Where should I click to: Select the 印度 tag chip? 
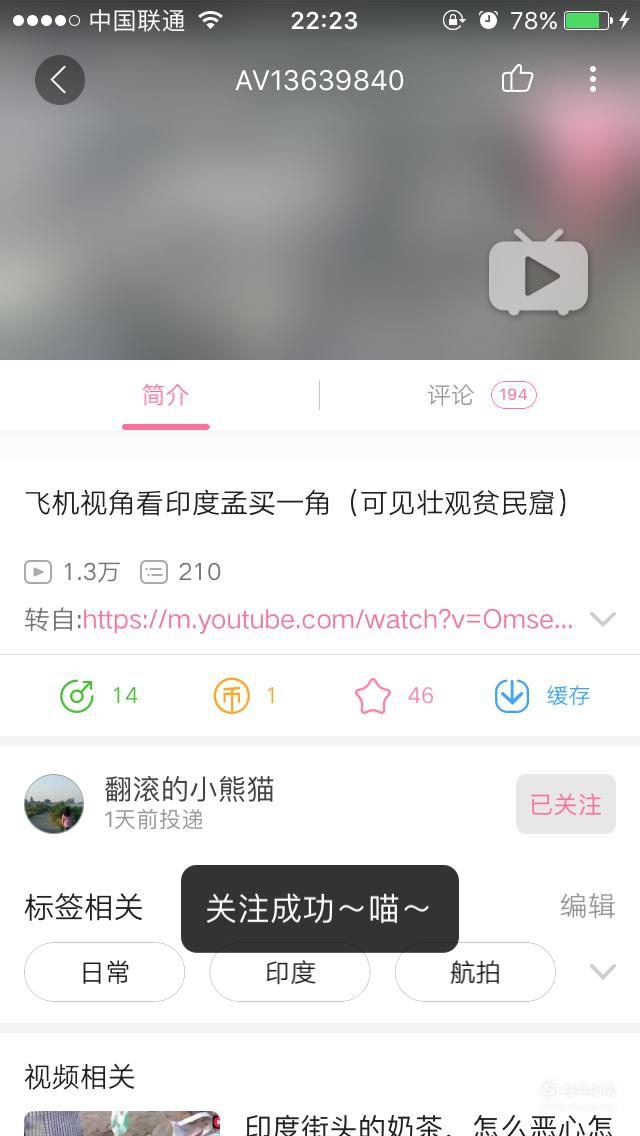click(290, 972)
